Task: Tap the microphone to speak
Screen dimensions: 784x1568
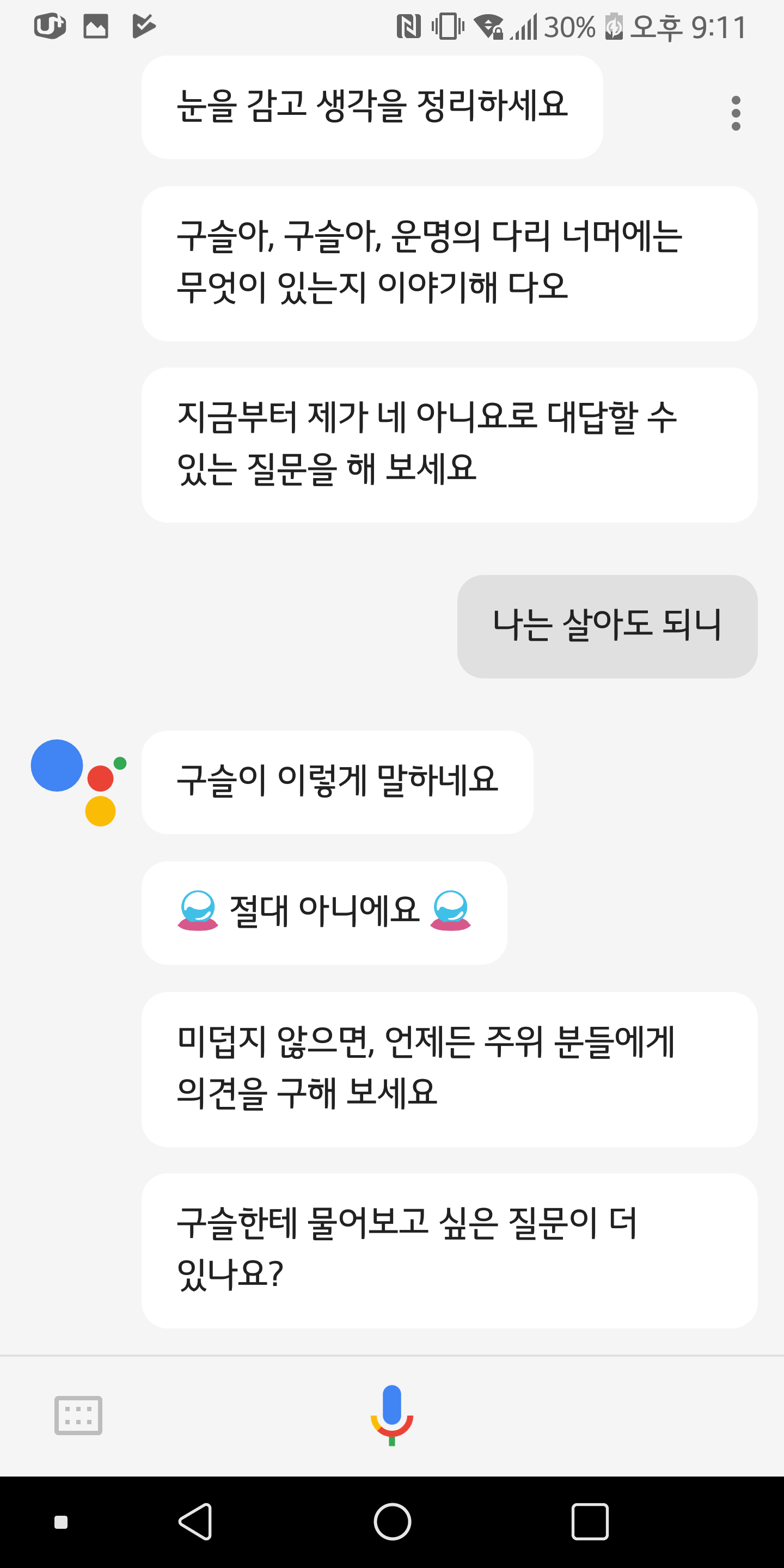Action: [x=391, y=1414]
